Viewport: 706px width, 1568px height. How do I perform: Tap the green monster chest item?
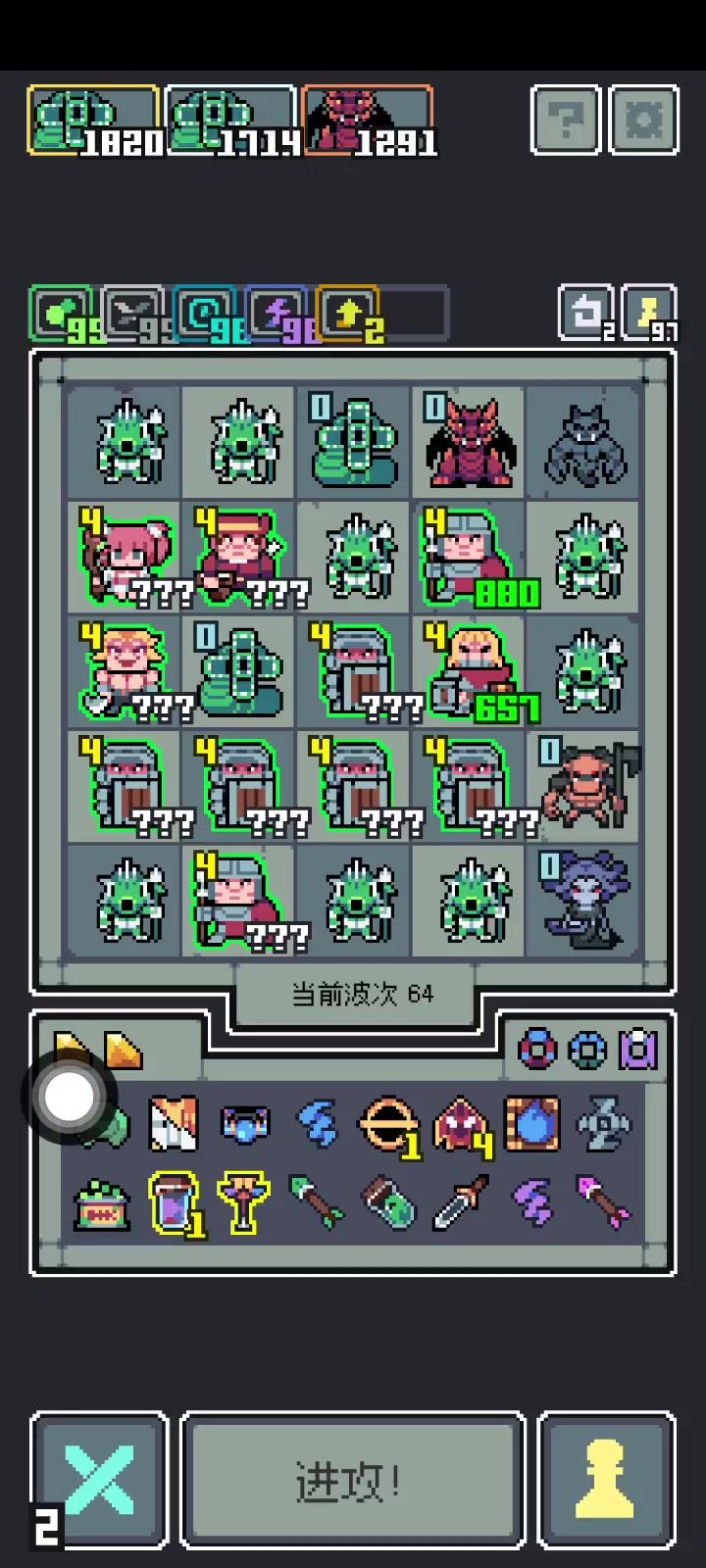tap(103, 1205)
